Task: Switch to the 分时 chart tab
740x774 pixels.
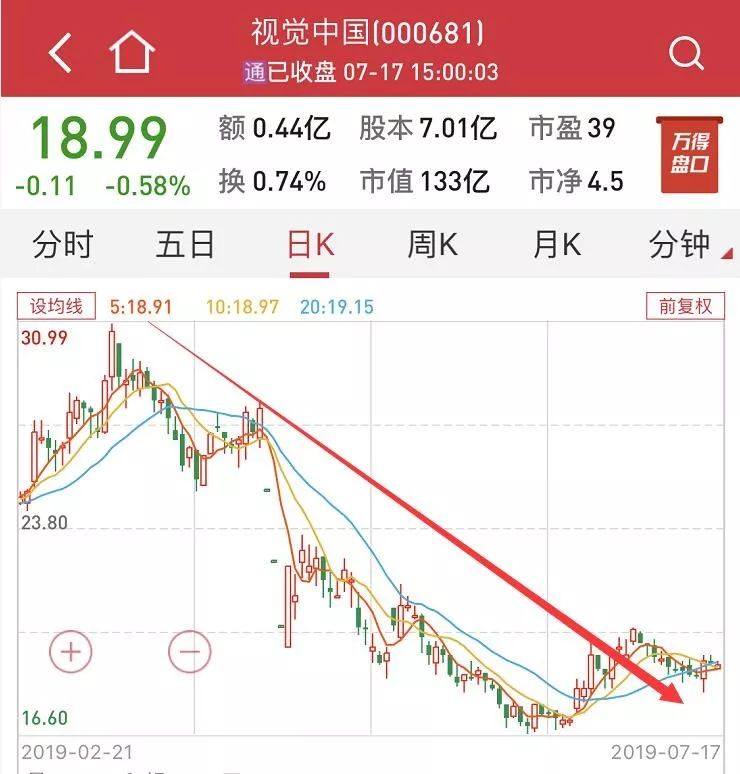Action: (x=62, y=245)
